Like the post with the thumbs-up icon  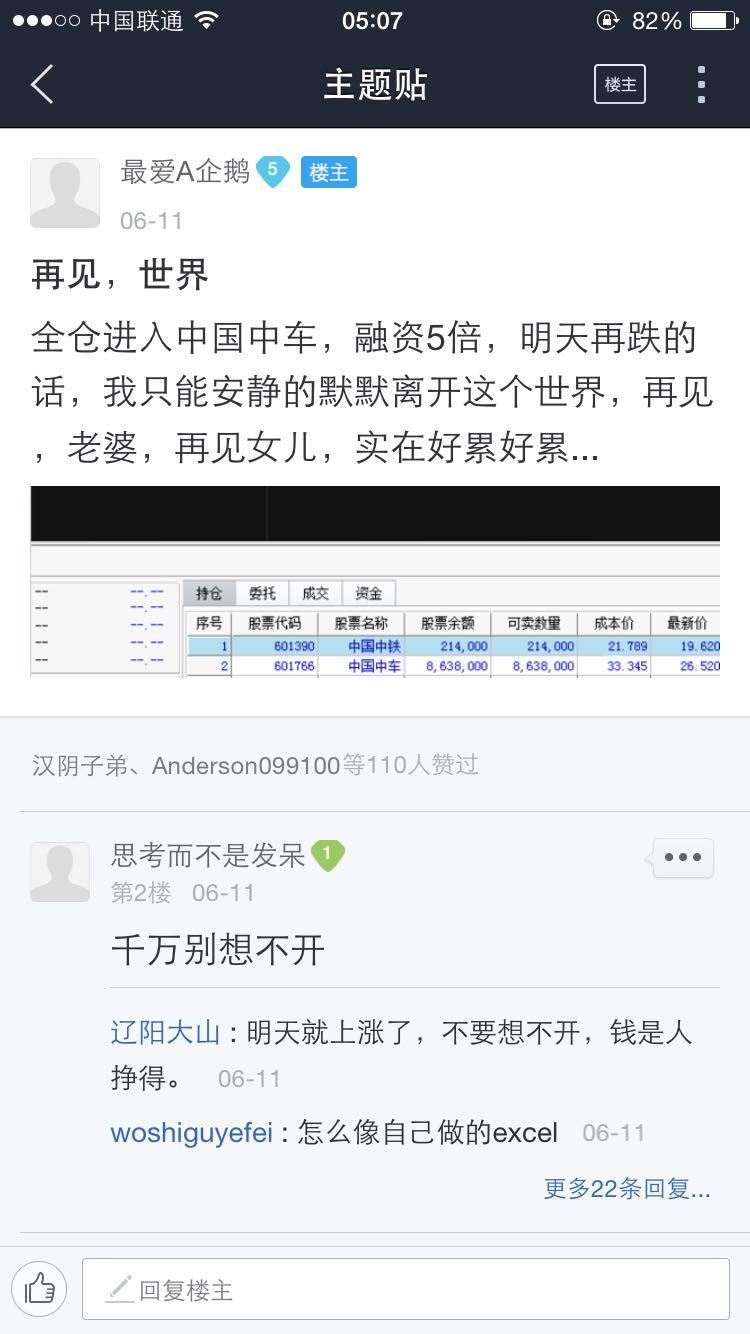point(40,1289)
